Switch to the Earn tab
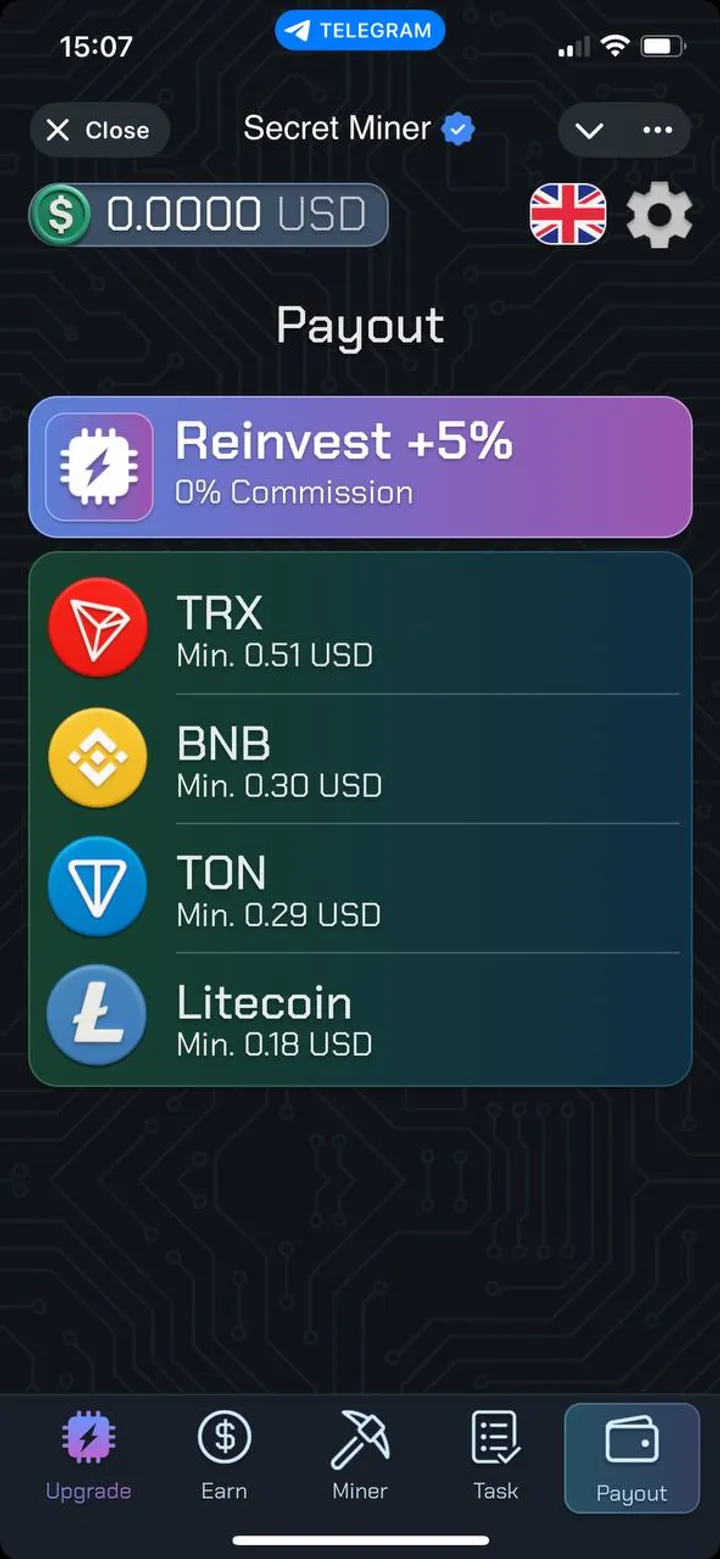 (224, 1457)
